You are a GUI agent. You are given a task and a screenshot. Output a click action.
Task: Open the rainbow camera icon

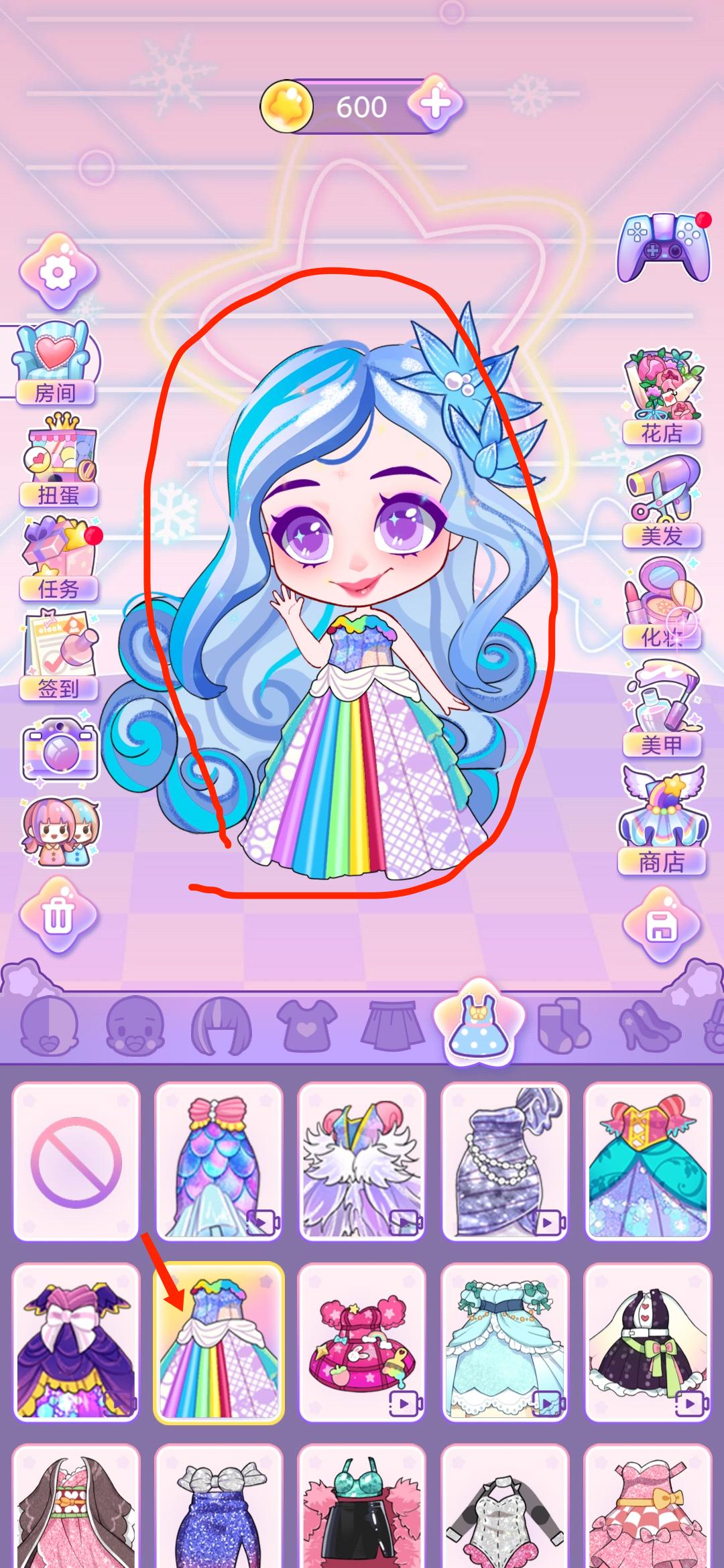click(60, 749)
